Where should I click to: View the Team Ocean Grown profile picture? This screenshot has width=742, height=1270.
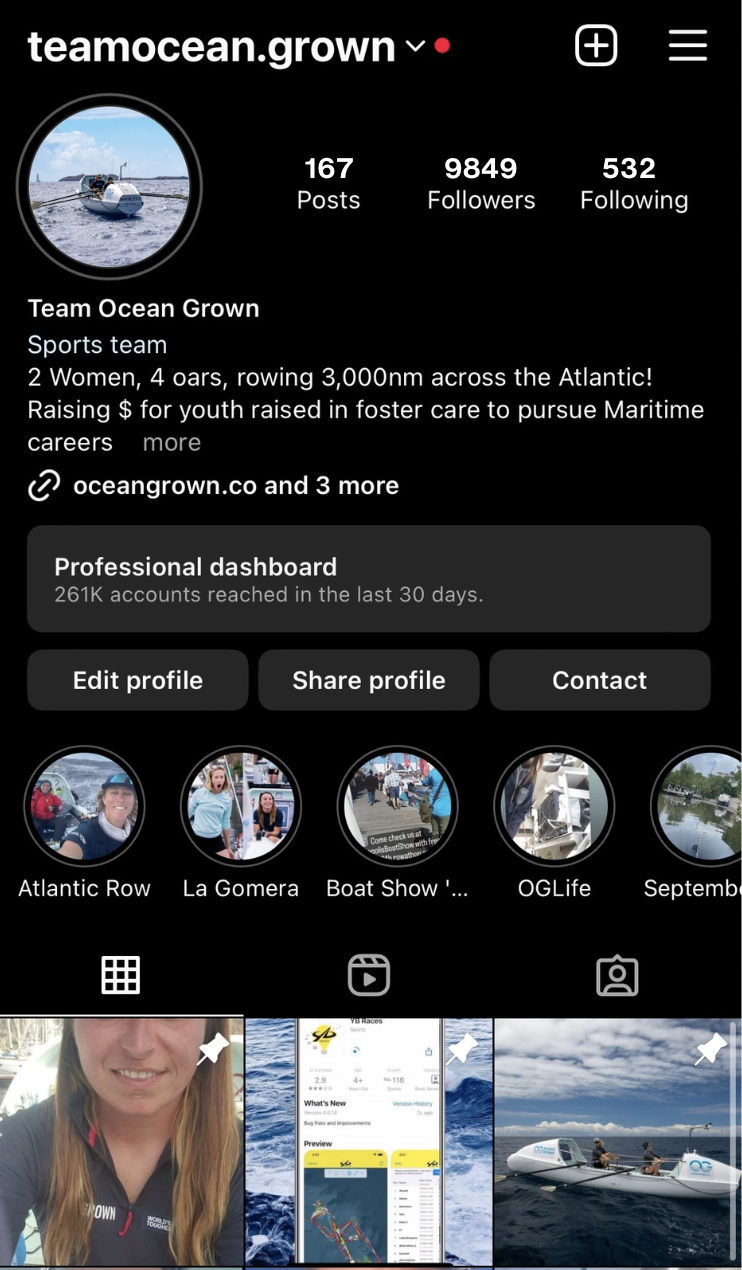pyautogui.click(x=109, y=186)
